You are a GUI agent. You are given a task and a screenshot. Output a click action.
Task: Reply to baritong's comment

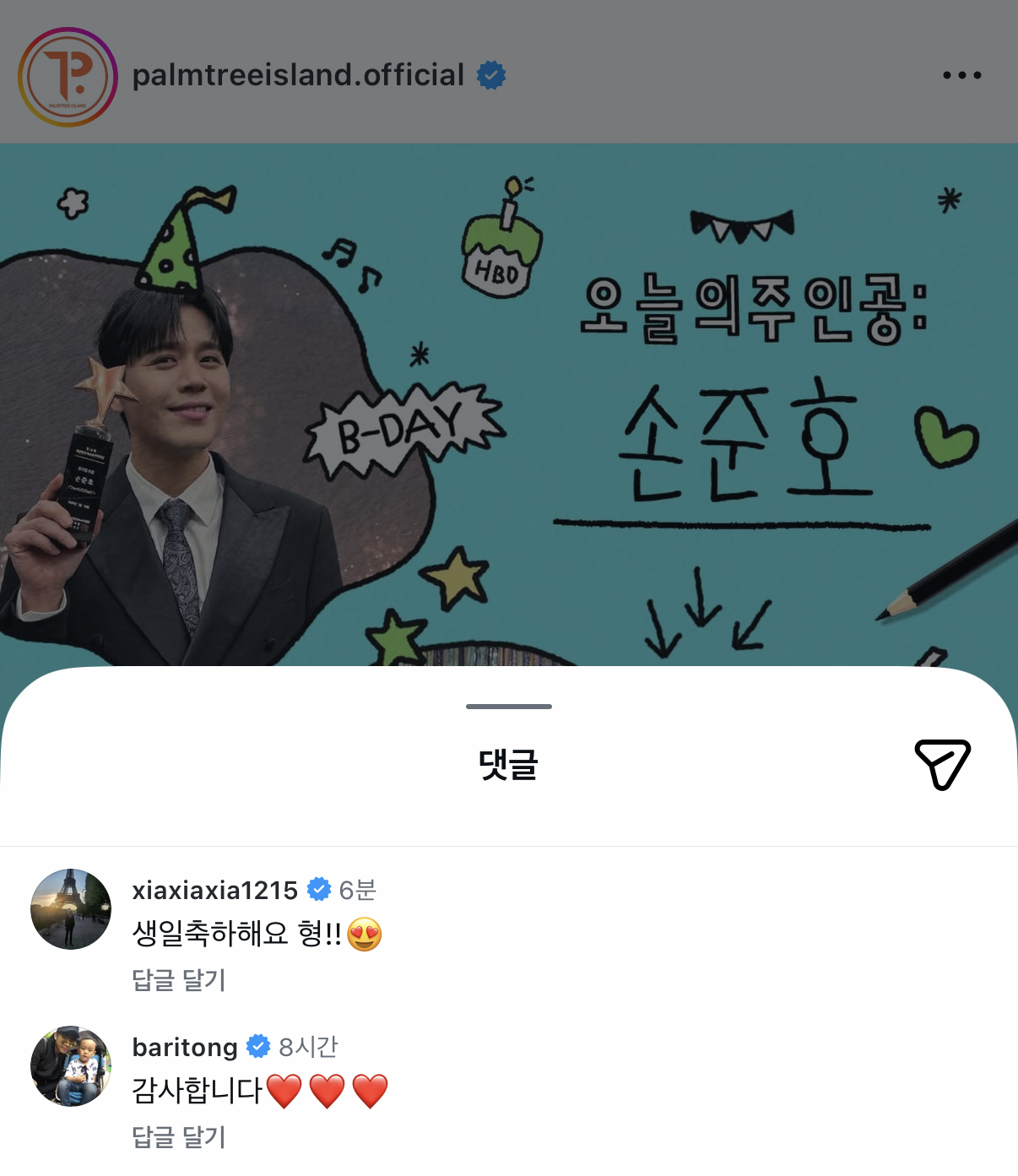pos(179,1137)
